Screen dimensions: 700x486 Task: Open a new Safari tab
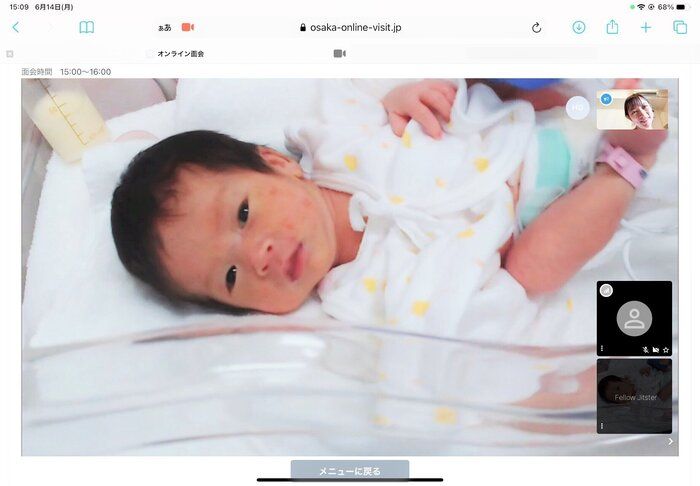click(x=646, y=27)
